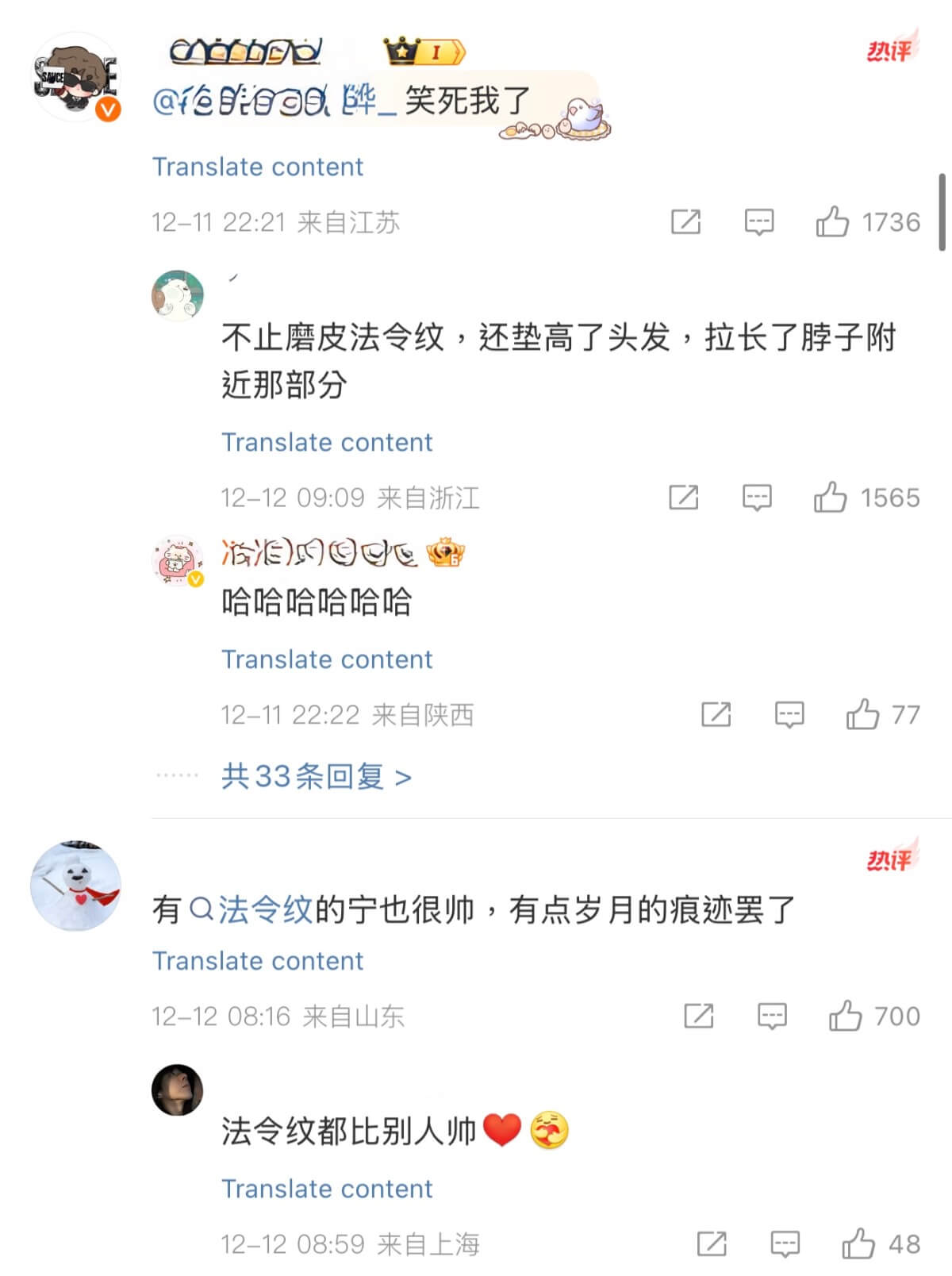Share the comment from 江苏
The width and height of the screenshot is (952, 1276).
pyautogui.click(x=685, y=222)
